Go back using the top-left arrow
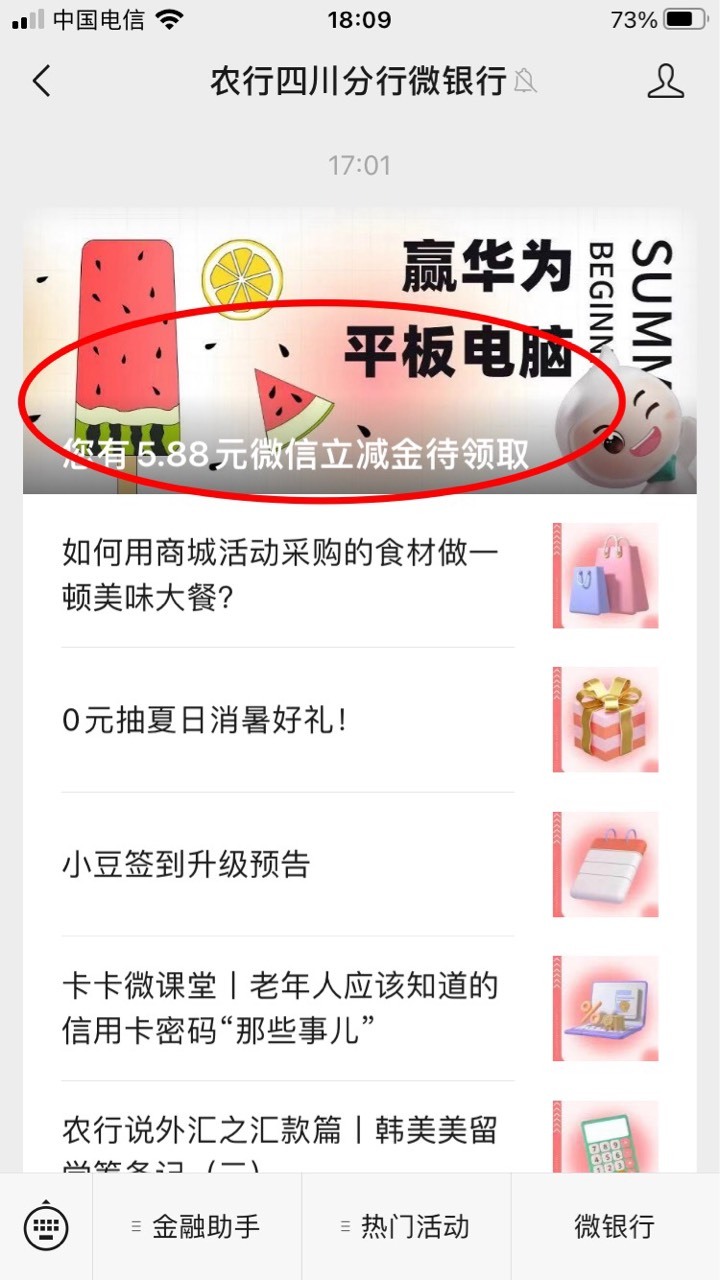720x1280 pixels. [x=41, y=81]
